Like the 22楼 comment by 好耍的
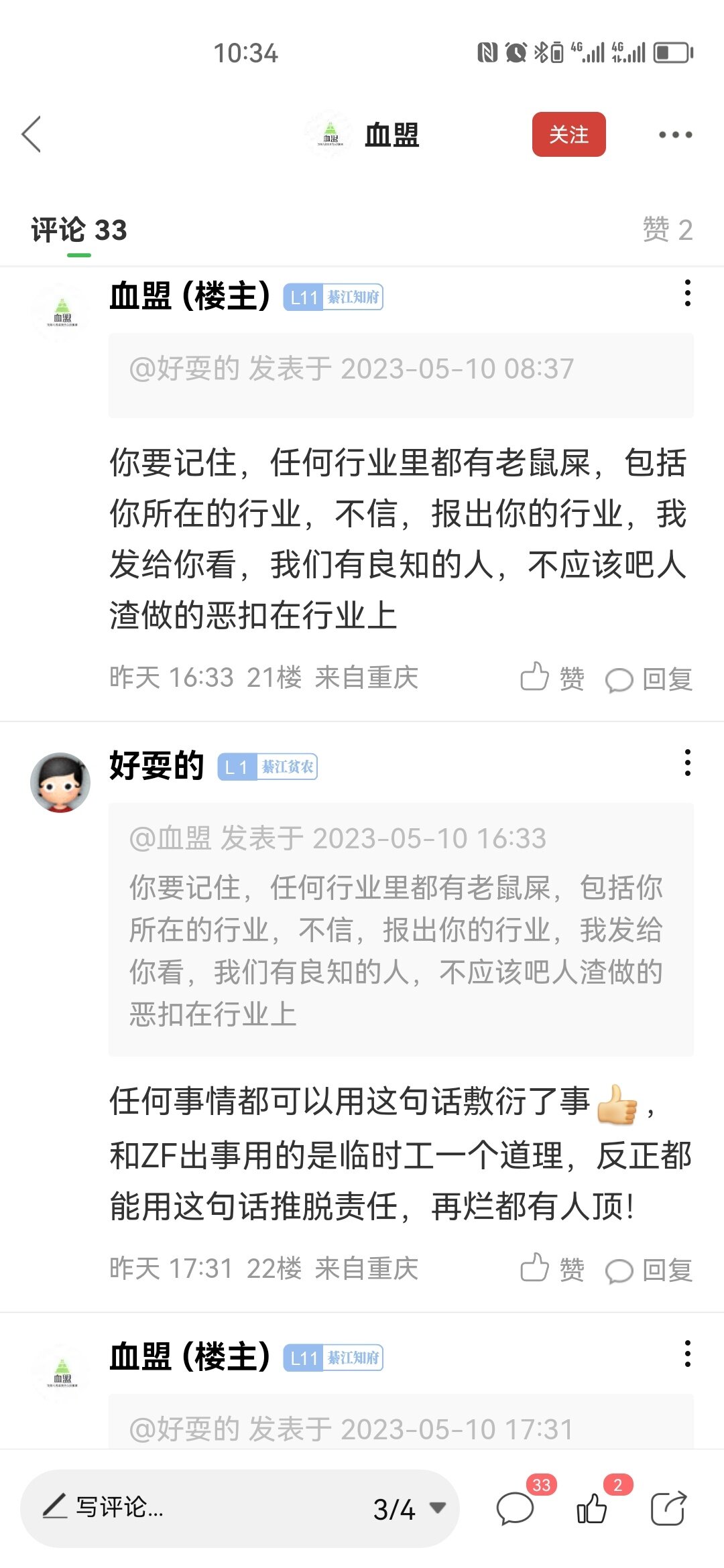The height and width of the screenshot is (1568, 724). click(x=552, y=1268)
